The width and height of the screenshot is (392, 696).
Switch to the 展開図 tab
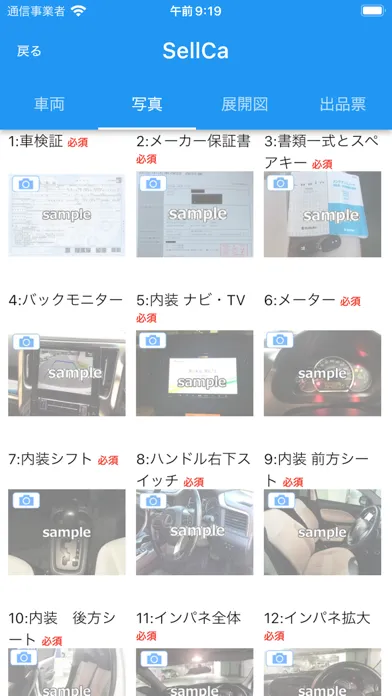245,104
